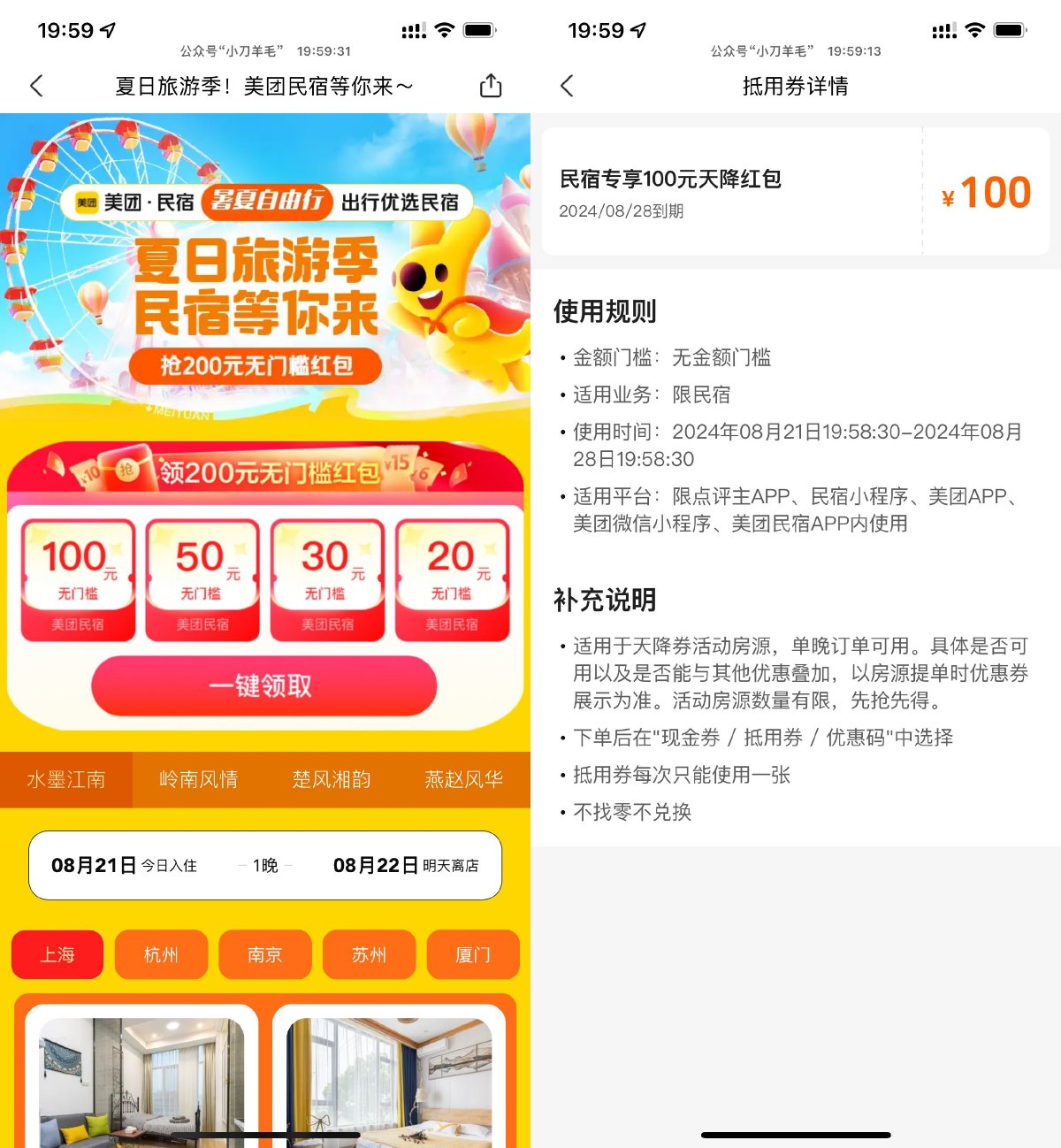Switch to the 岭南风情 tab
The height and width of the screenshot is (1148, 1061).
(x=199, y=779)
